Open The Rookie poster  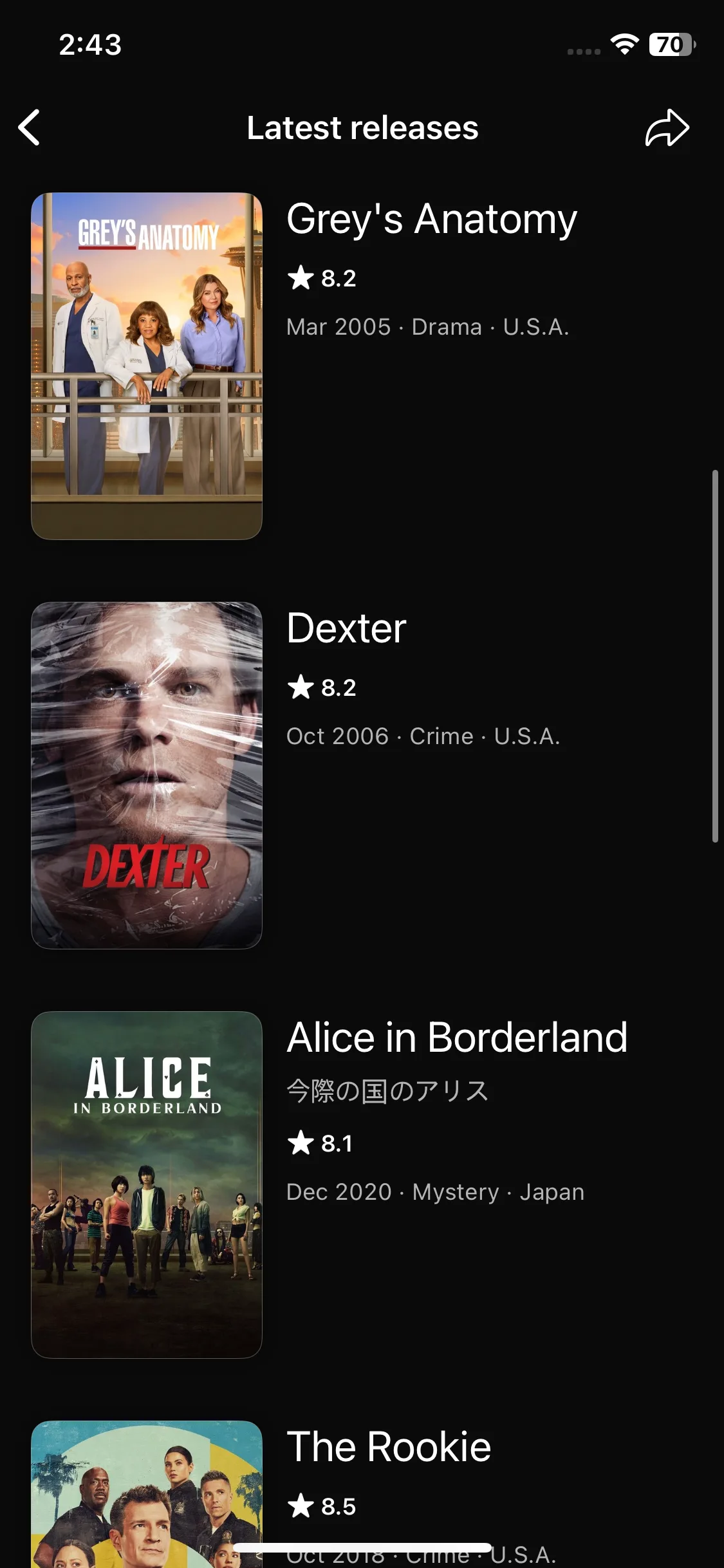coord(147,1493)
